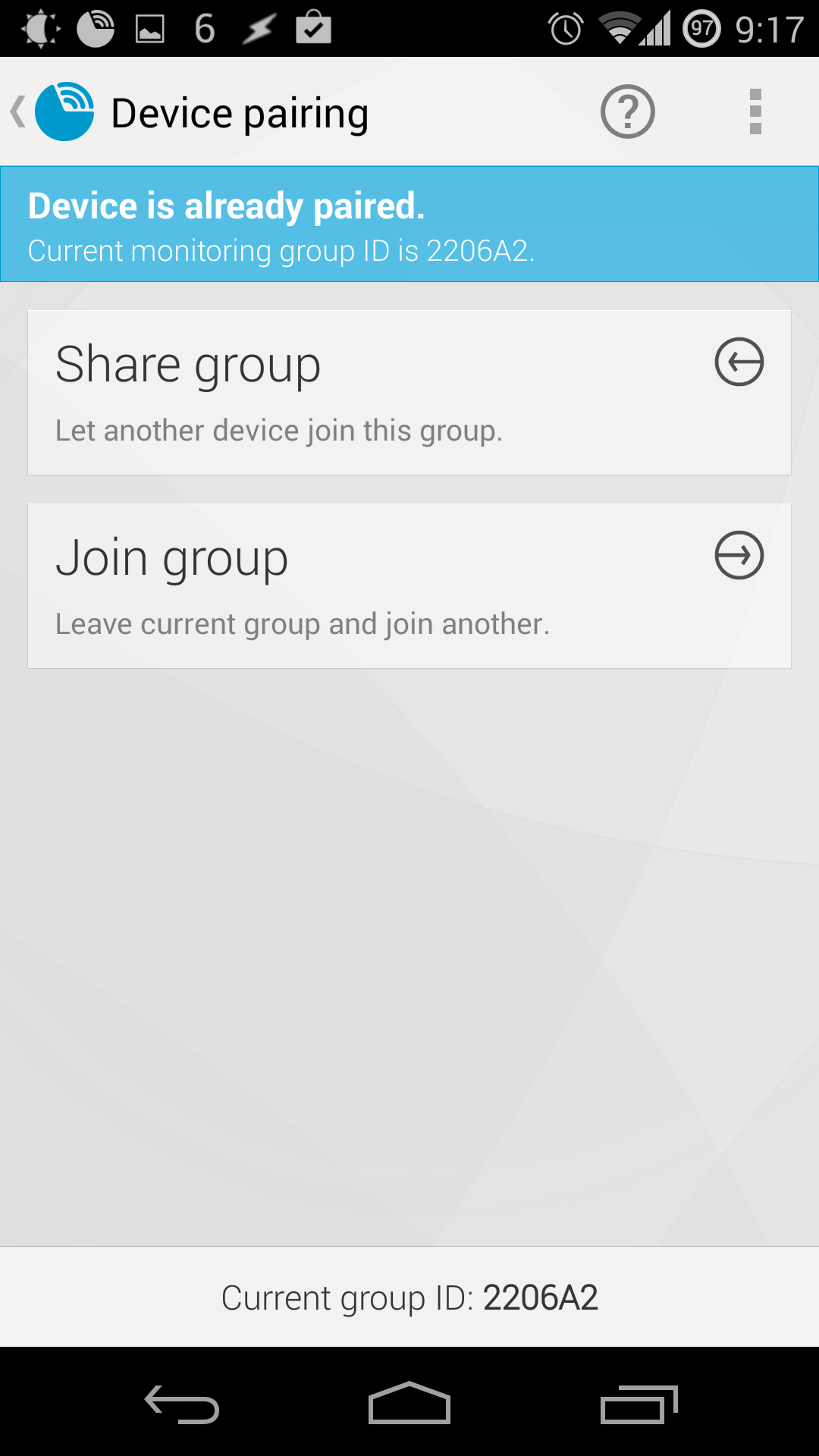Open the help question mark icon
The image size is (819, 1456).
628,112
